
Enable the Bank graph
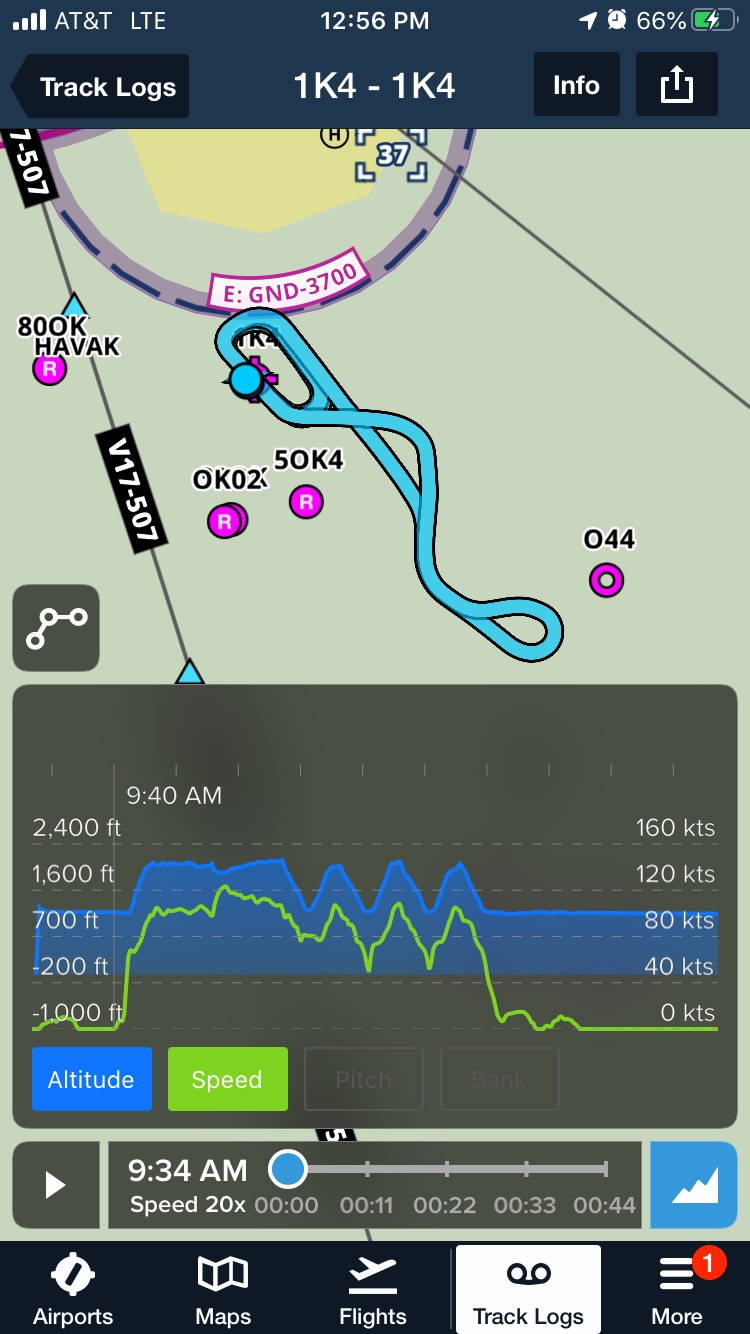pos(499,1079)
